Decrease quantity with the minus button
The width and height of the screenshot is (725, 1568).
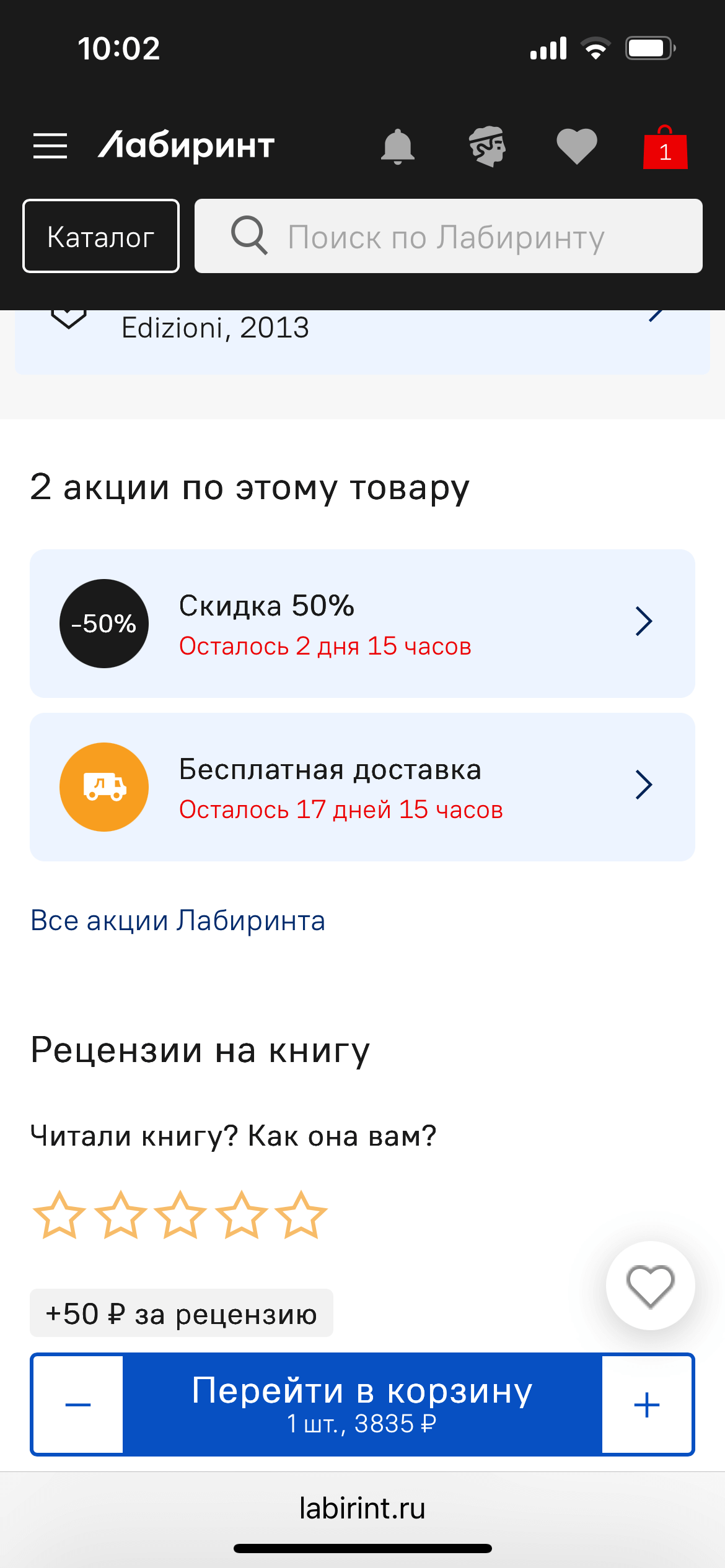coord(78,1405)
